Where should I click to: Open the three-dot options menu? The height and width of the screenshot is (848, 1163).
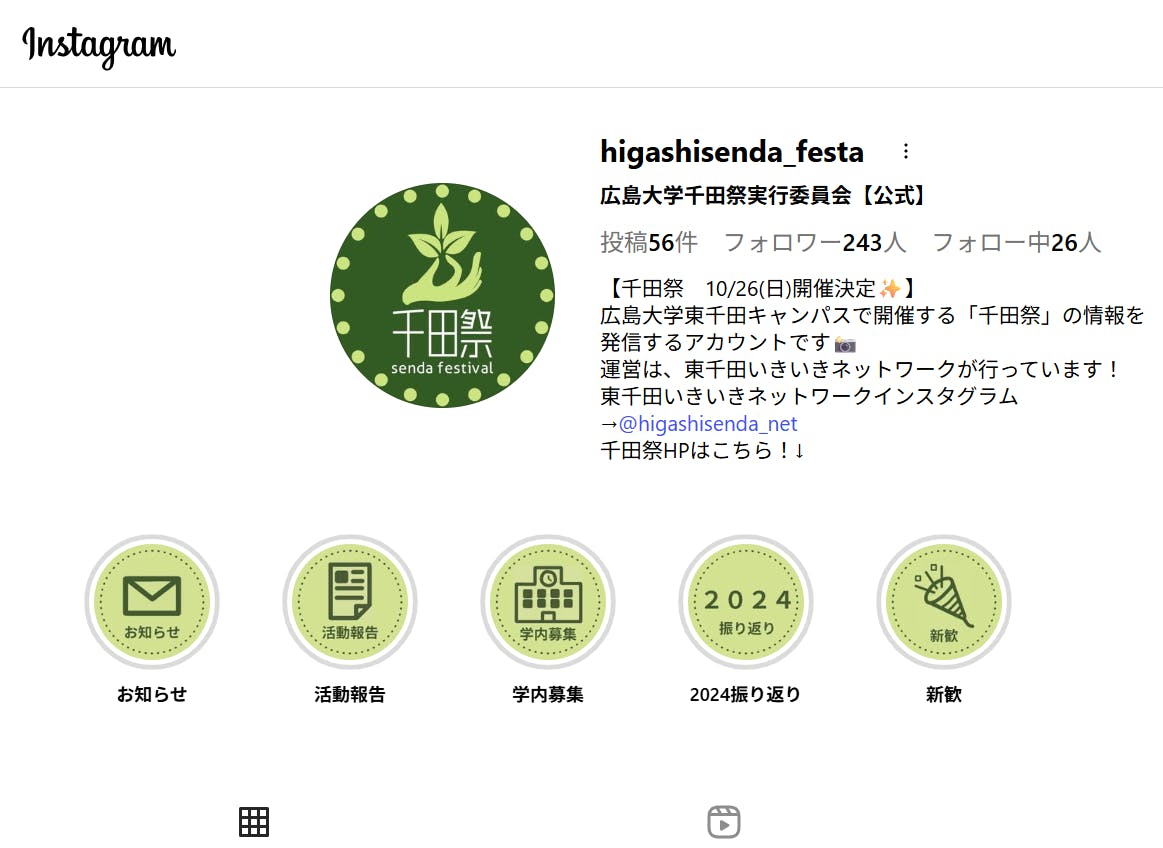pyautogui.click(x=906, y=151)
